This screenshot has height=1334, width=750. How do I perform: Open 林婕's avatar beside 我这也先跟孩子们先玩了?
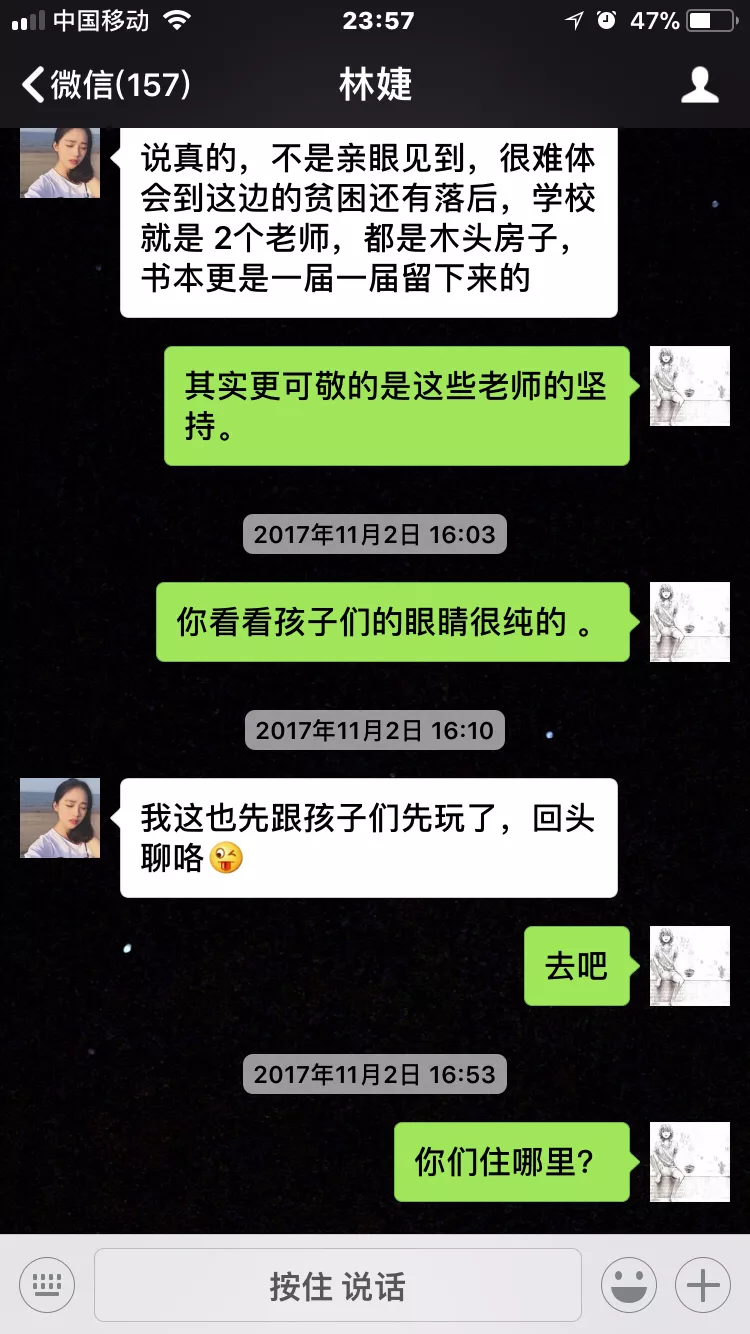(60, 818)
